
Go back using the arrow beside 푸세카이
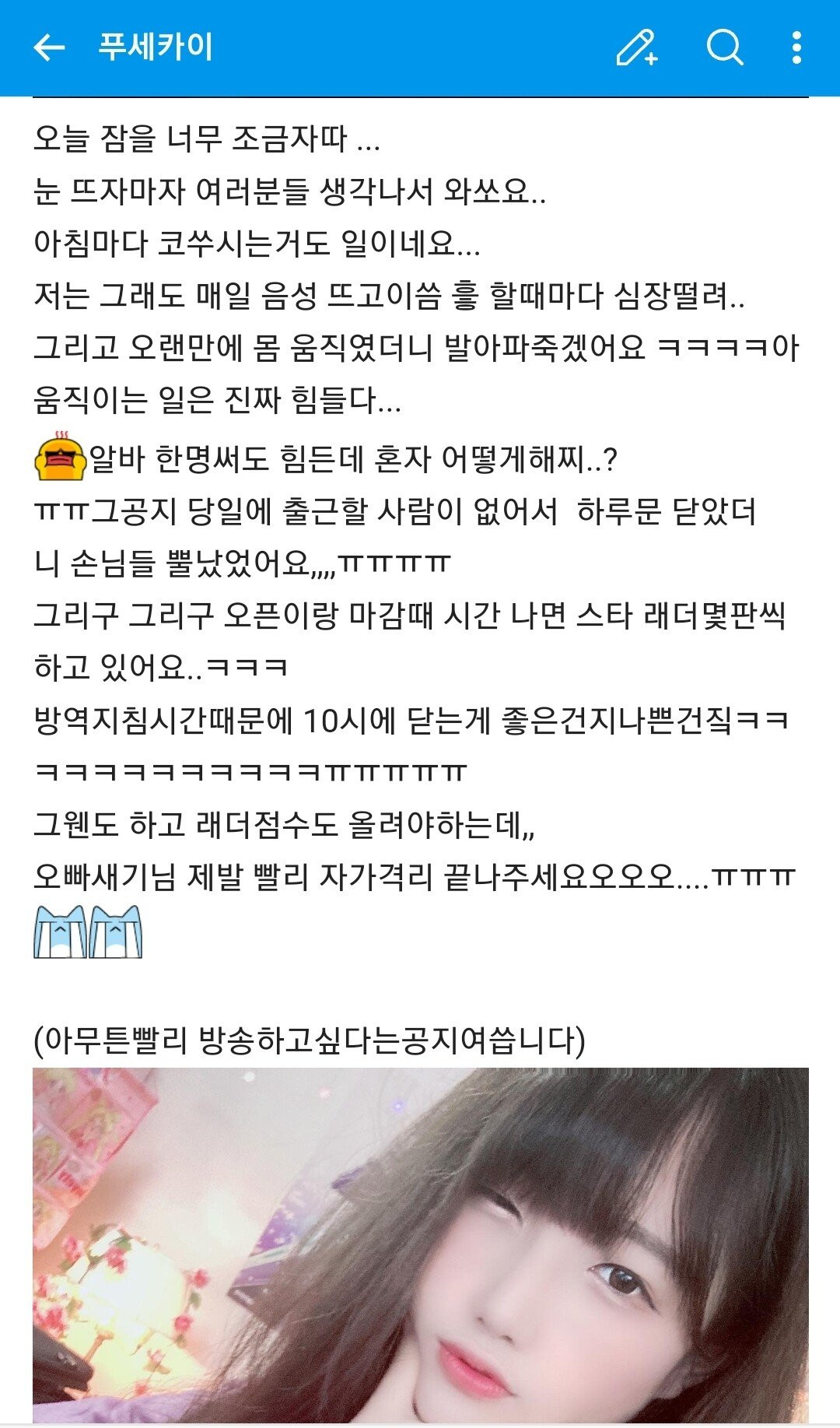click(x=49, y=47)
